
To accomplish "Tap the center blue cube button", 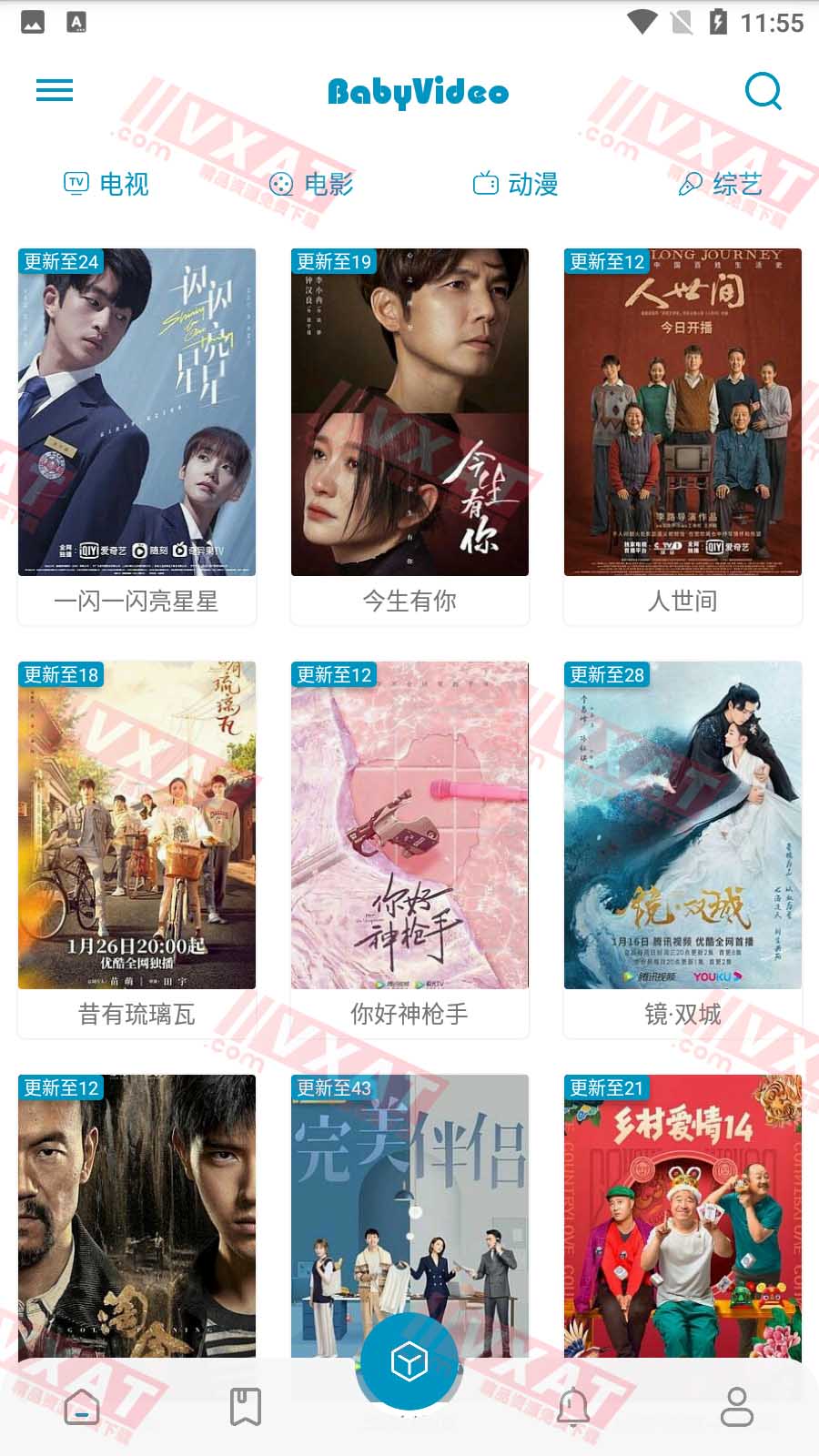I will pos(409,1361).
